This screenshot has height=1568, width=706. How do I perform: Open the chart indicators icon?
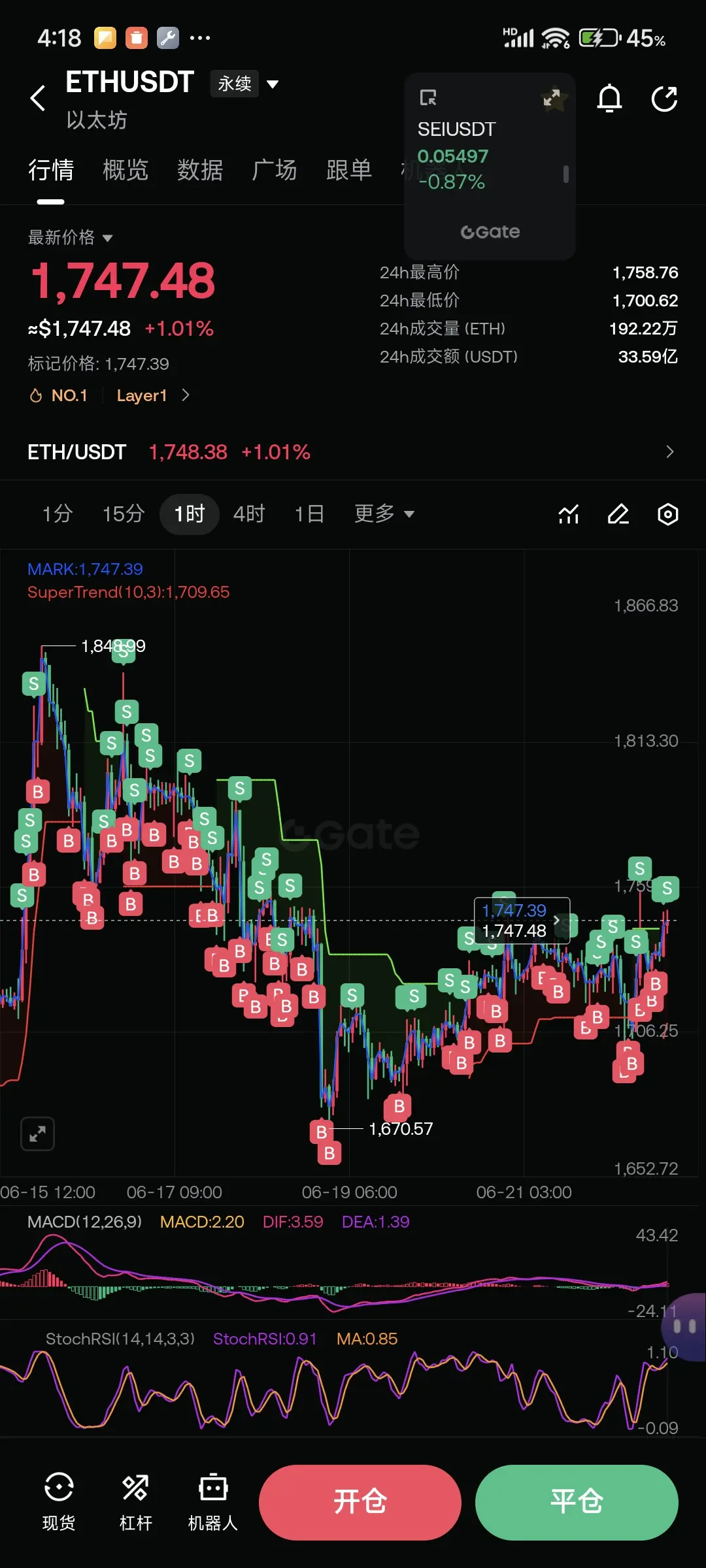[x=569, y=515]
